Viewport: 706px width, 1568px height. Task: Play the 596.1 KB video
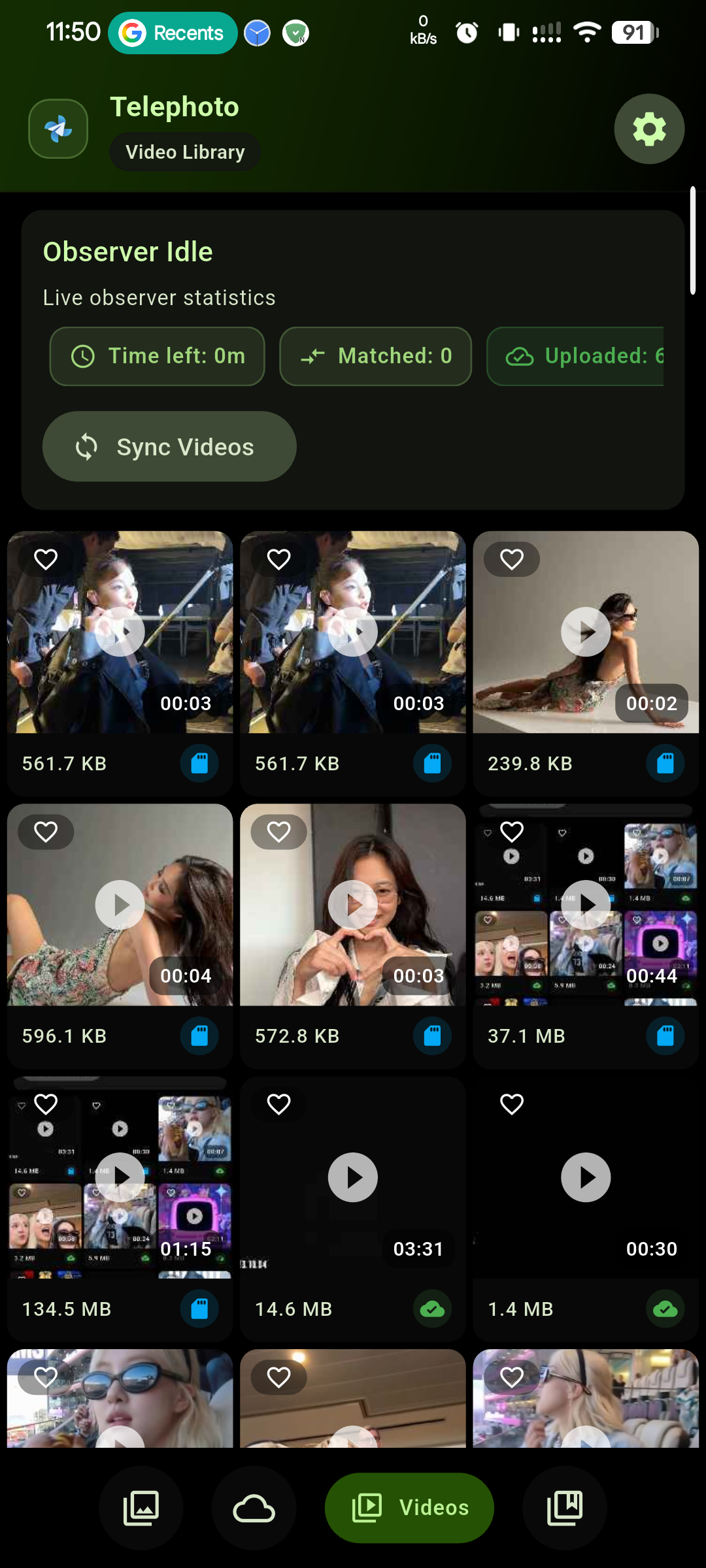click(x=120, y=905)
